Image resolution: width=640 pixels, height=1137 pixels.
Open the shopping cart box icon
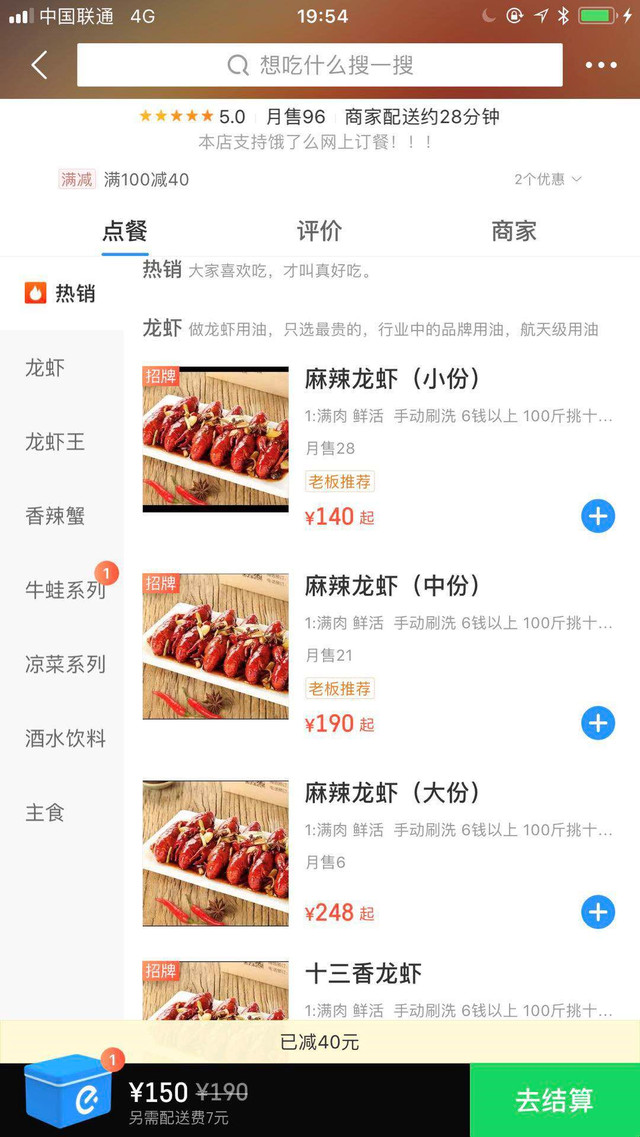click(x=69, y=1089)
